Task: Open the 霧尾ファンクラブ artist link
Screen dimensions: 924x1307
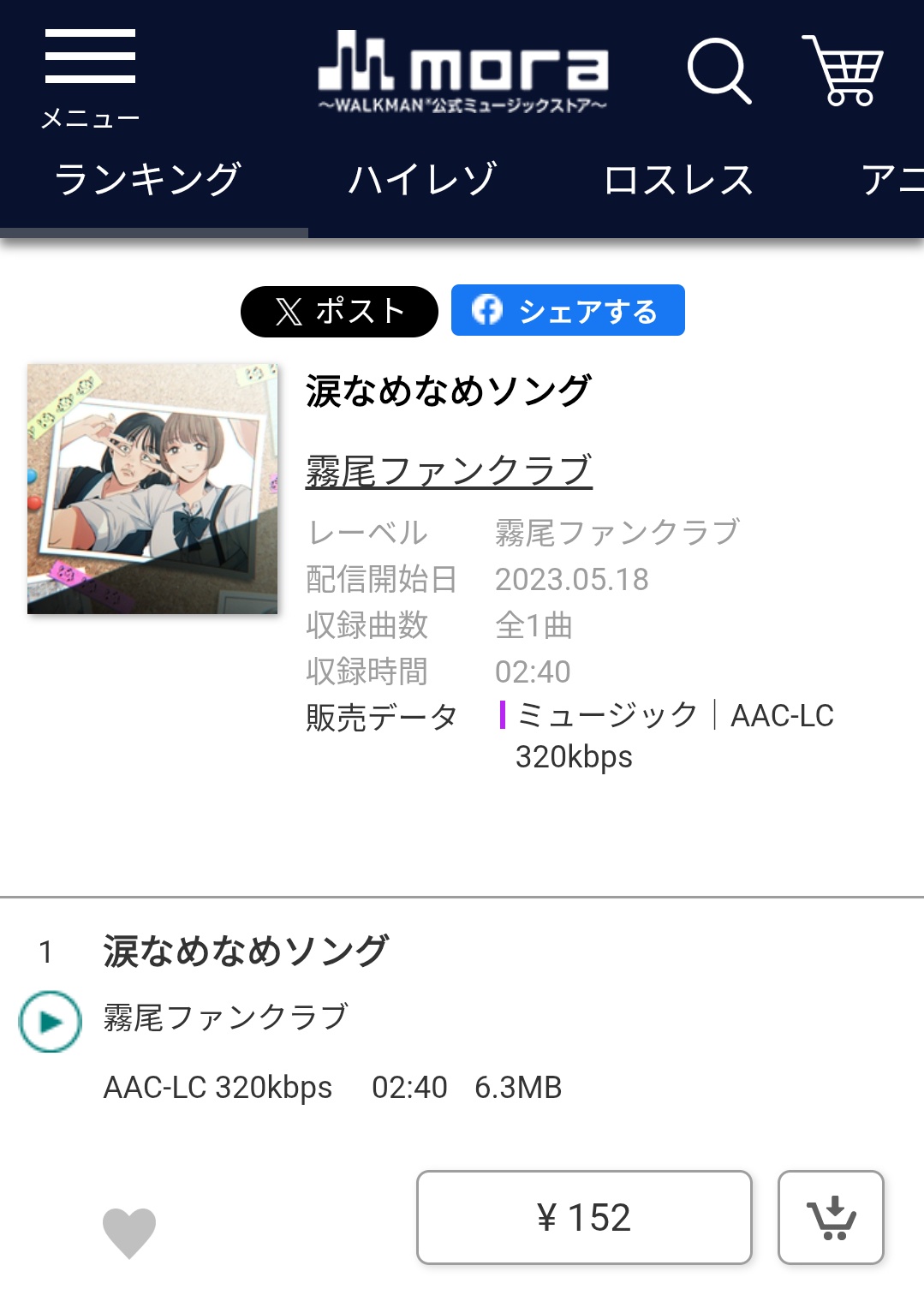Action: point(449,470)
